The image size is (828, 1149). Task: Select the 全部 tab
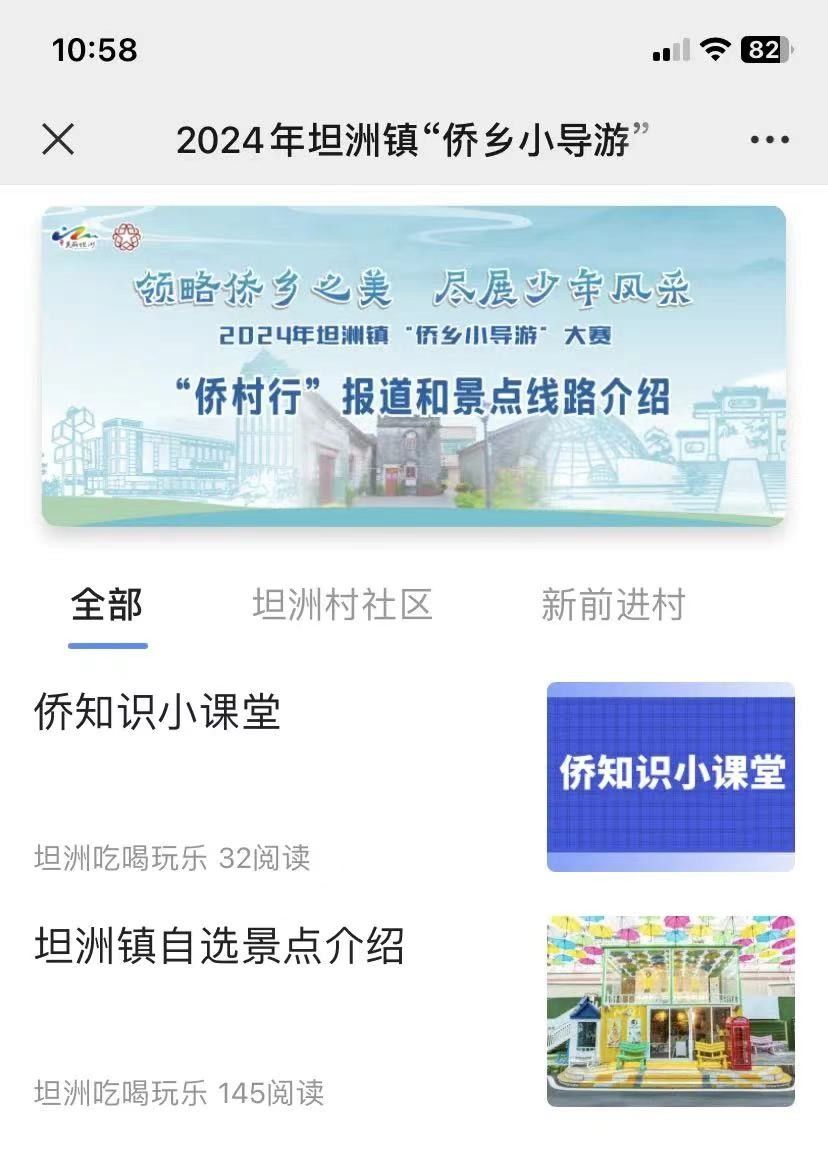pos(107,606)
